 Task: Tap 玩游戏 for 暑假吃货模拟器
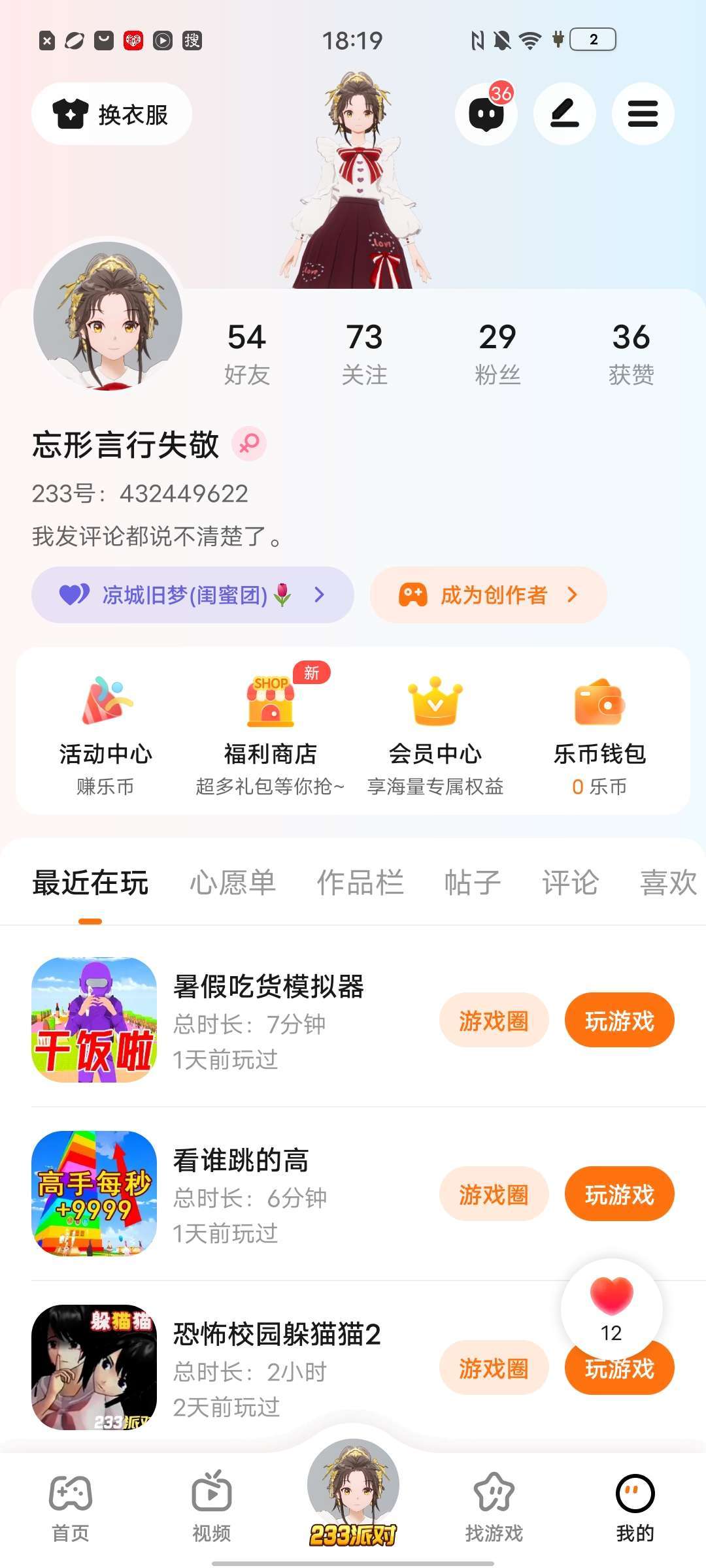(x=619, y=1021)
